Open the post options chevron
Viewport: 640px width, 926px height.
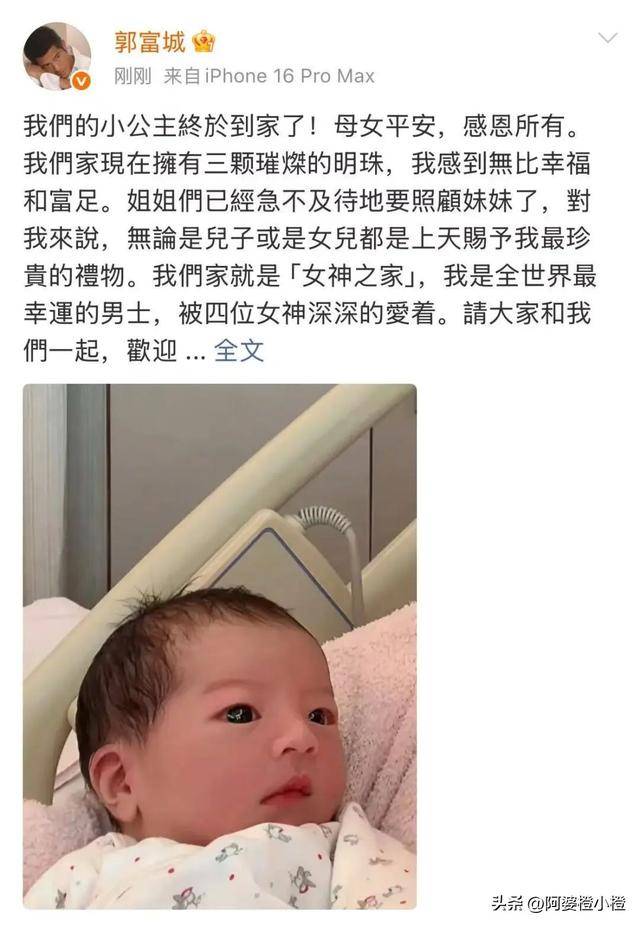(607, 39)
